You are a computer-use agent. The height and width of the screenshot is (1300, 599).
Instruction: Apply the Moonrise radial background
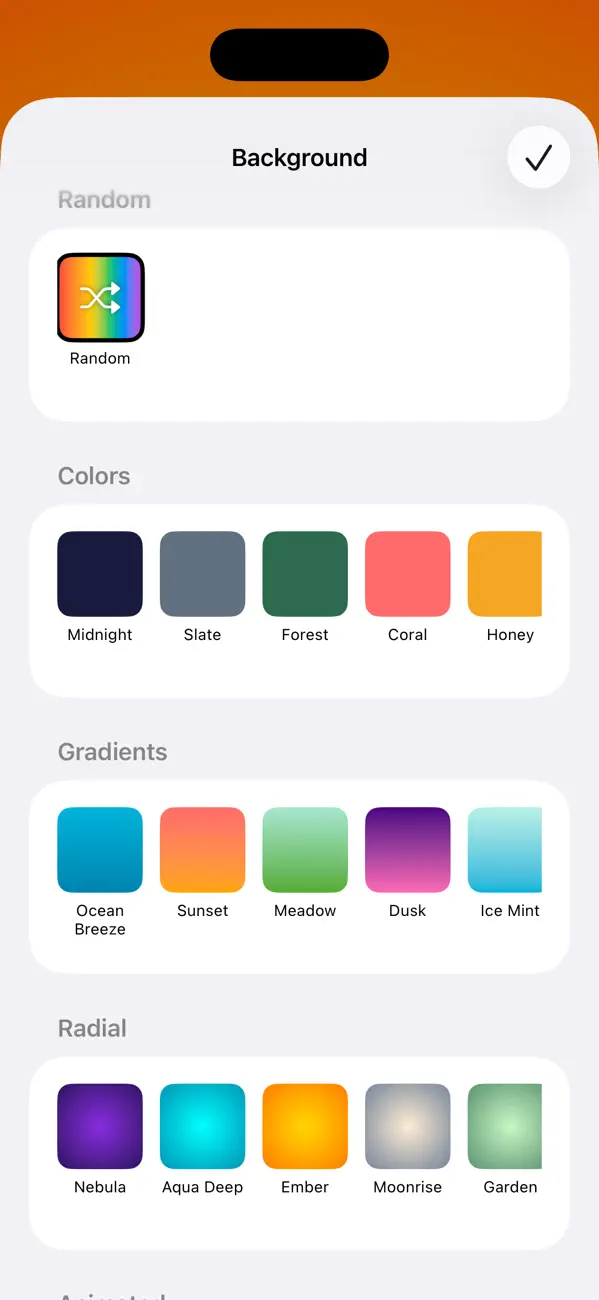(x=408, y=1126)
